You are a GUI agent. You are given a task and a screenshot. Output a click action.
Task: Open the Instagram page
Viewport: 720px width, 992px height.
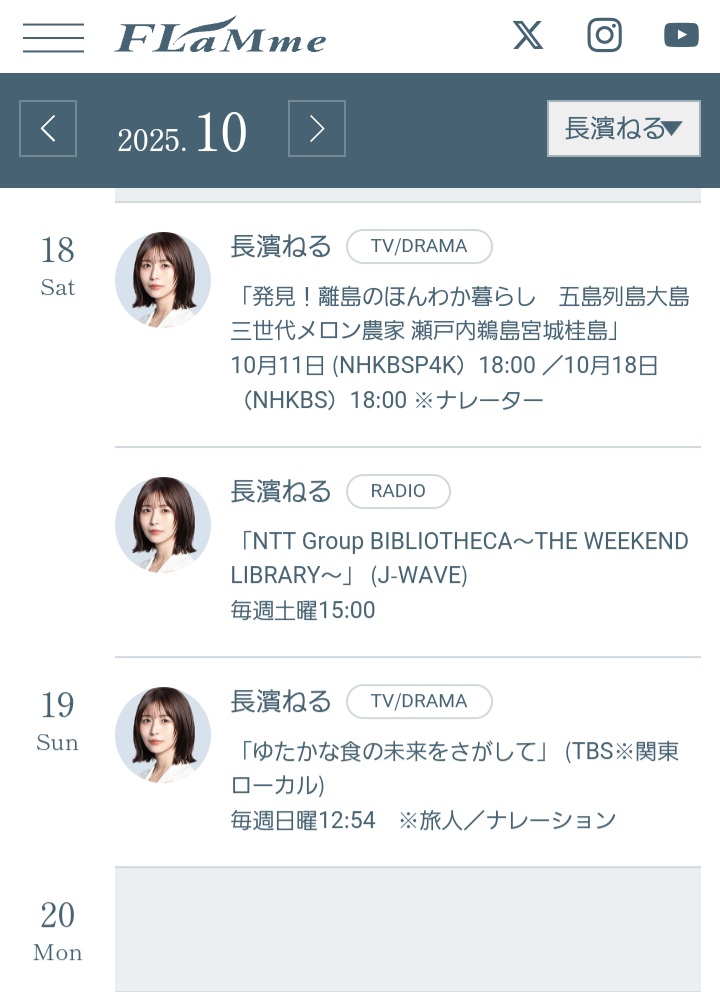604,36
